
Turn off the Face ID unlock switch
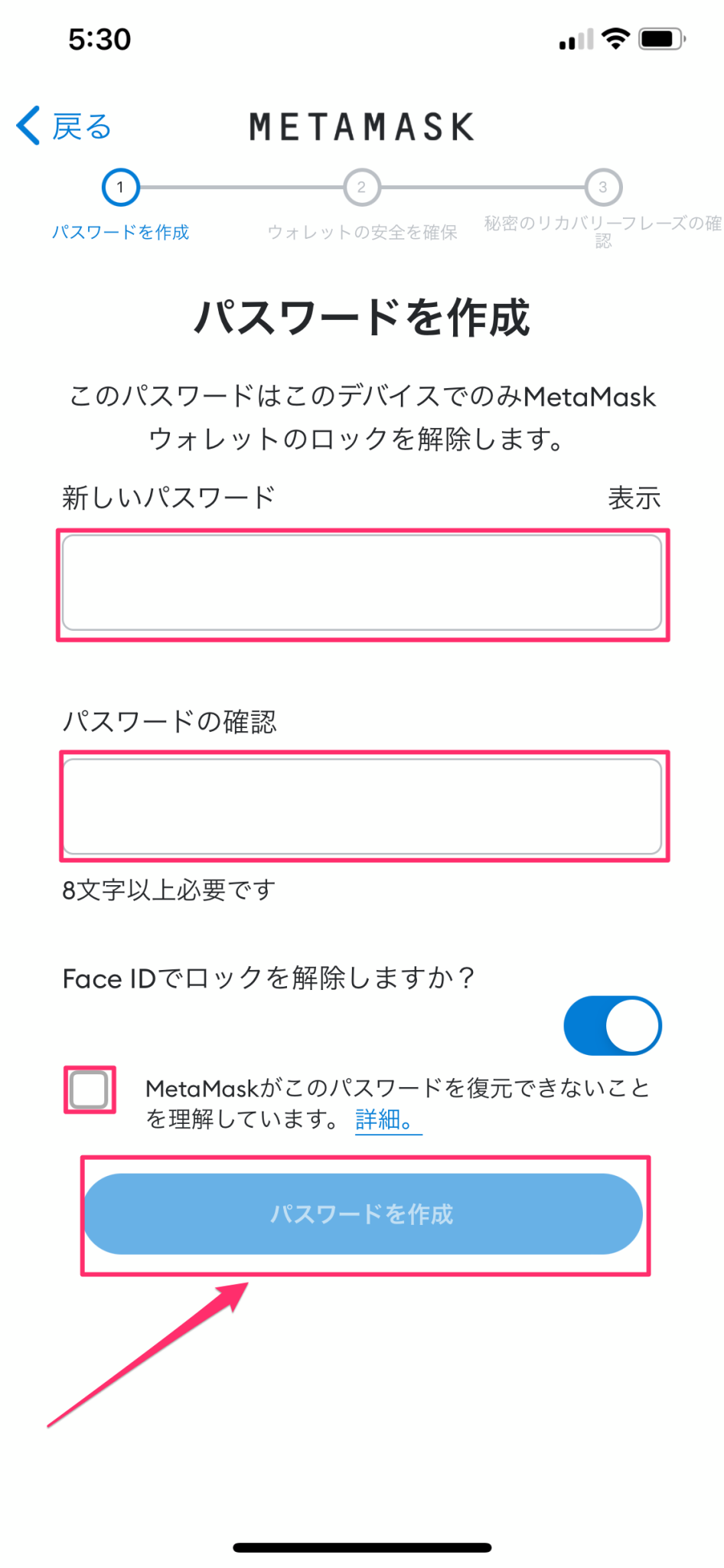(612, 1025)
